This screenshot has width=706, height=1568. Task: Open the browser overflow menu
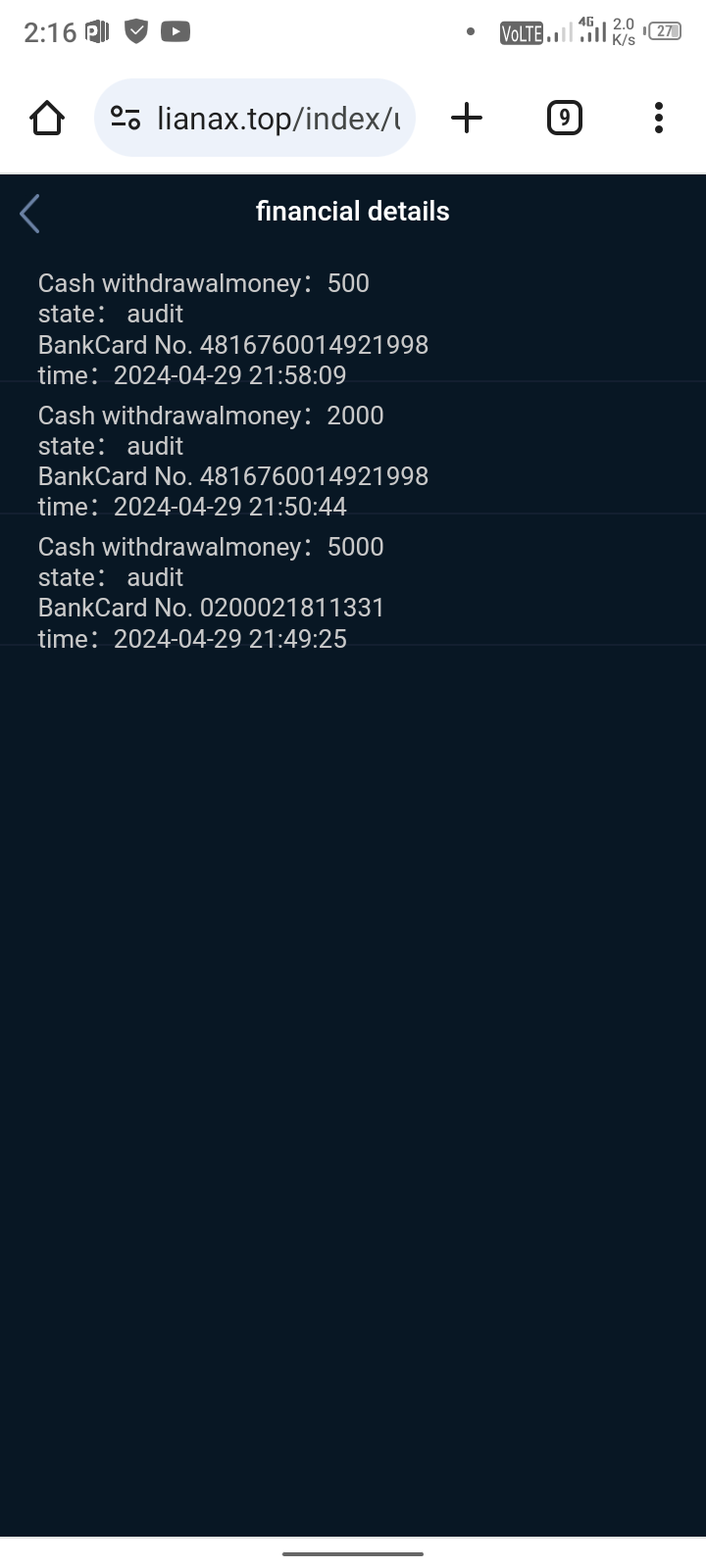[659, 119]
